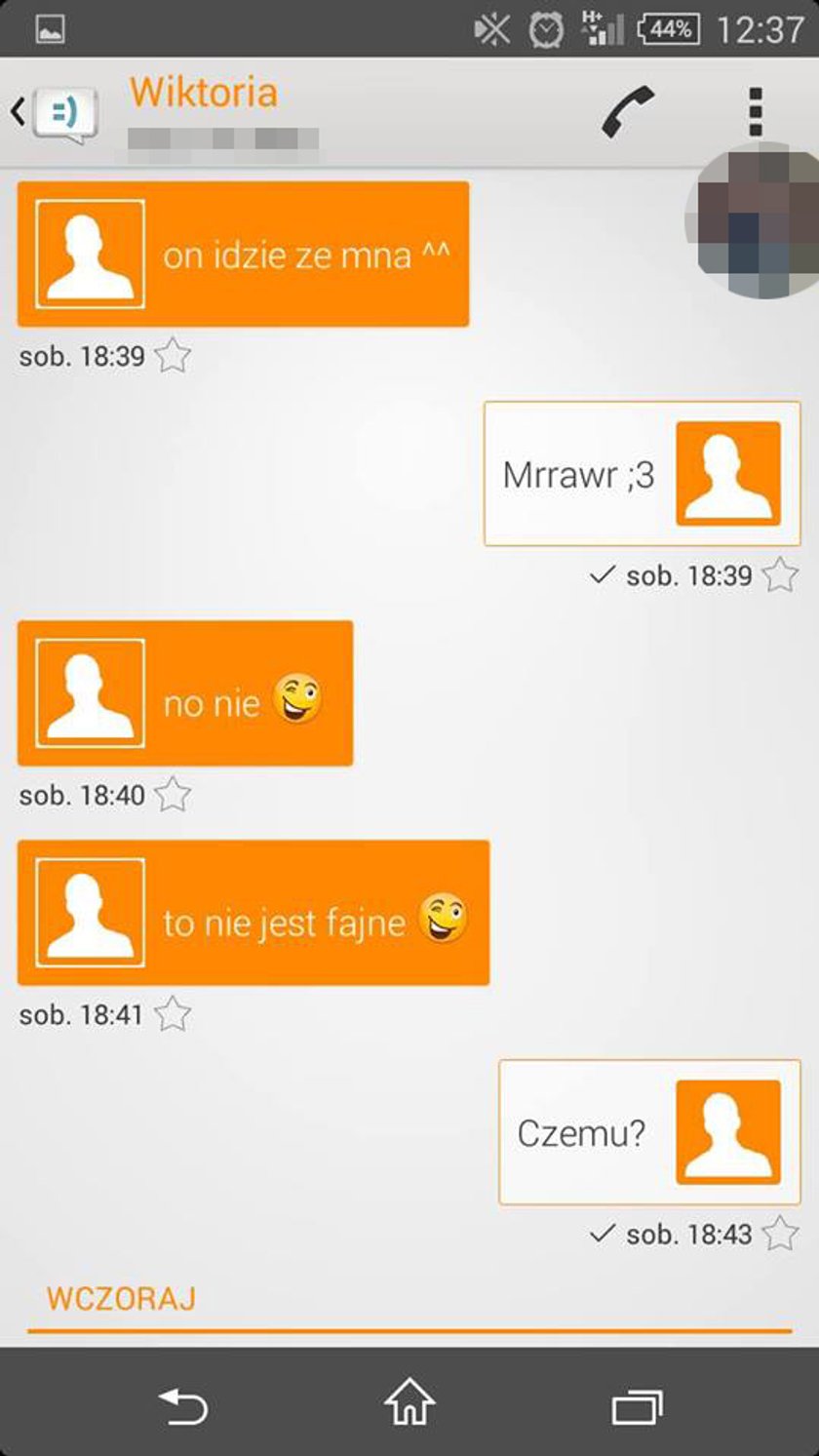Star the 'no nie' message
Viewport: 819px width, 1456px height.
(x=173, y=795)
